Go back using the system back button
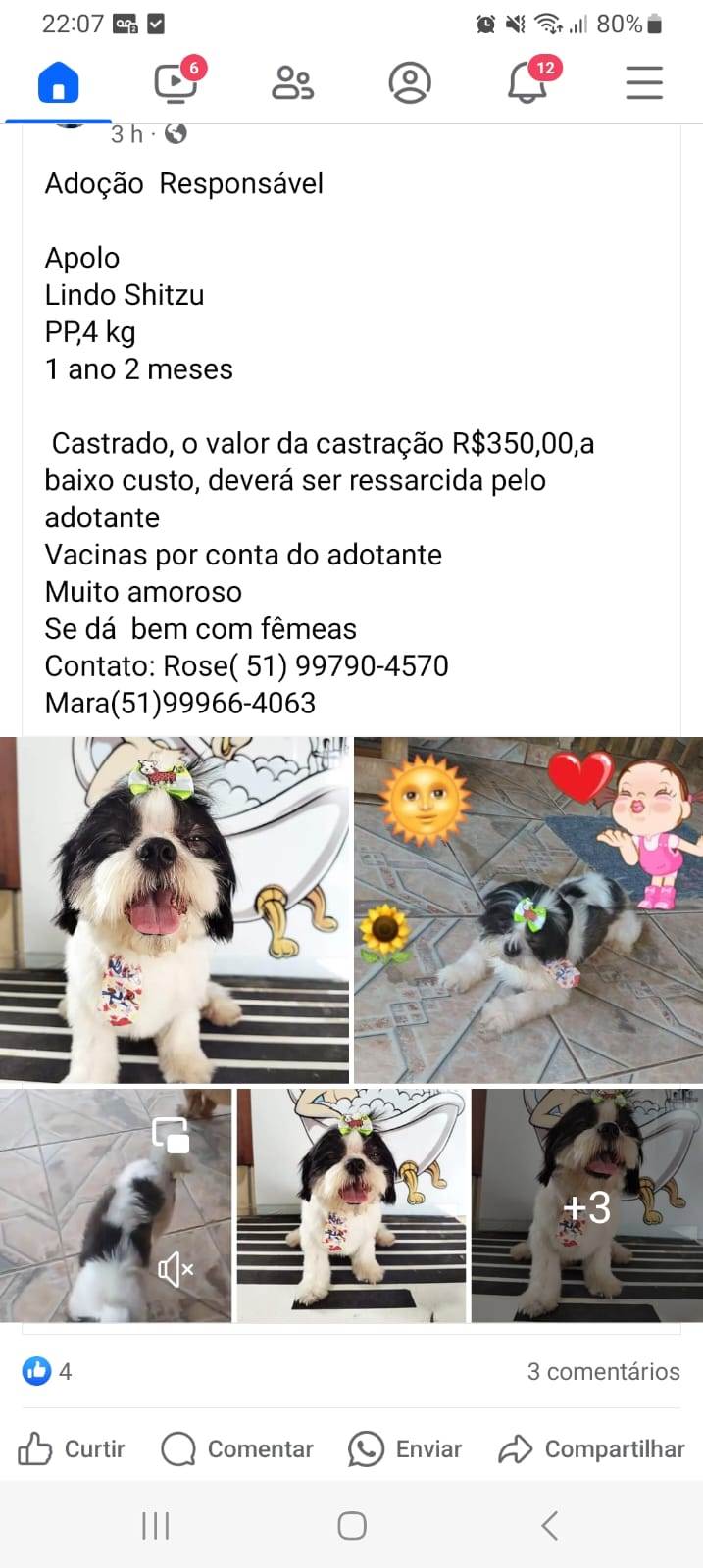703x1568 pixels. (549, 1525)
